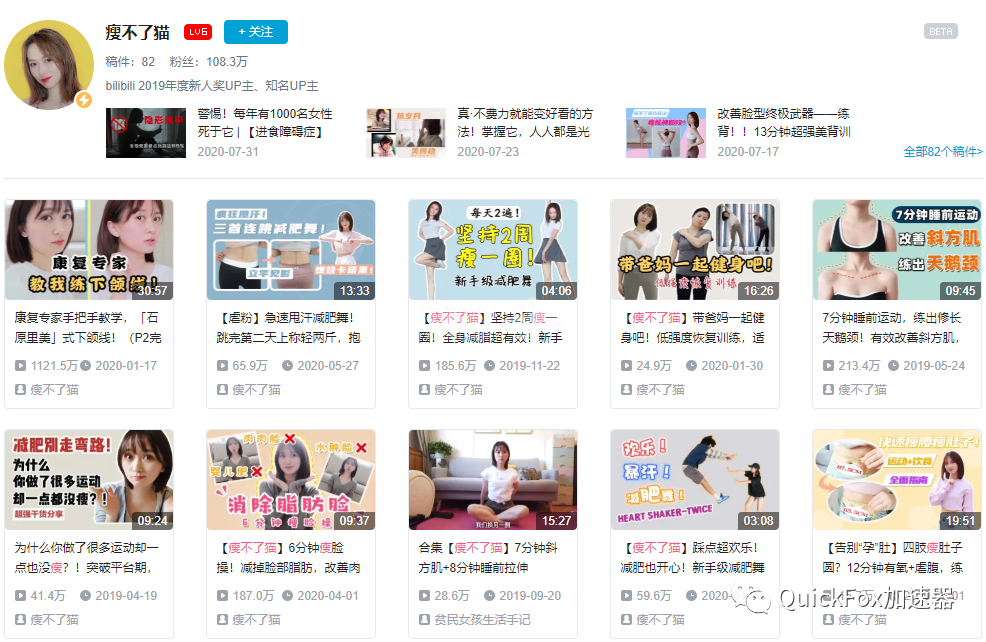
Task: Open the 2020-07-31 进食障碍症 video
Action: pos(146,133)
